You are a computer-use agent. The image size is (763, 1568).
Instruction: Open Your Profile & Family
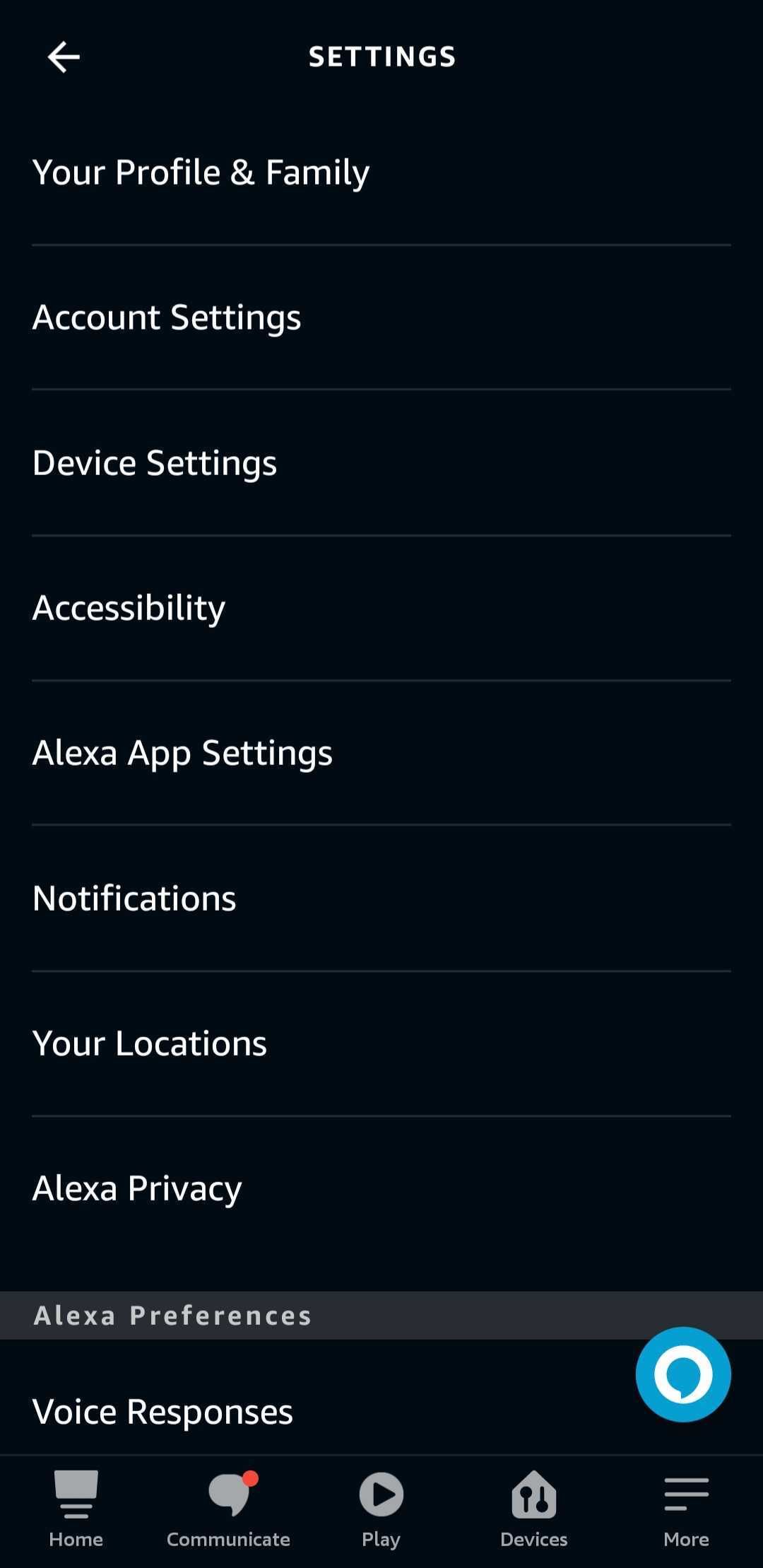tap(201, 172)
